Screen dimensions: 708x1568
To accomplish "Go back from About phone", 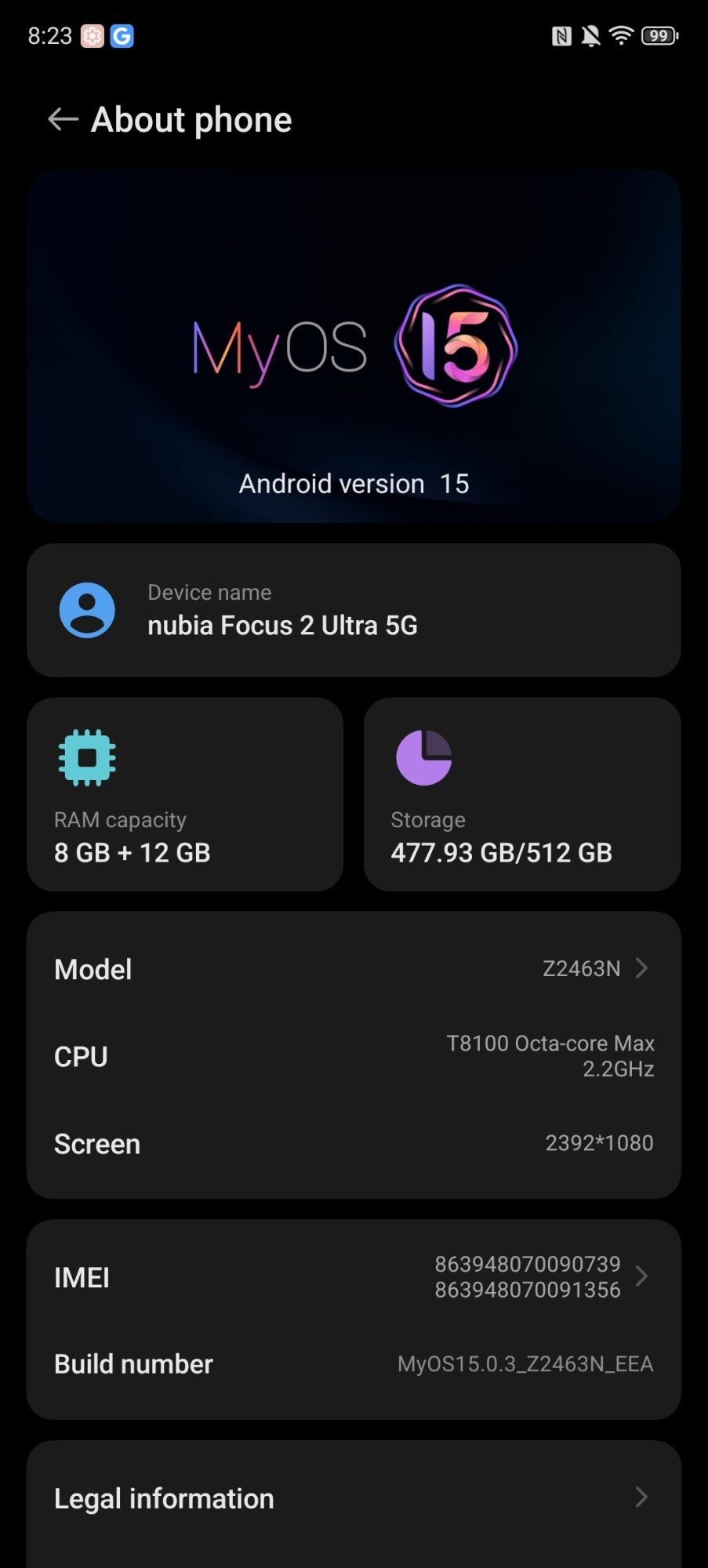I will (63, 119).
